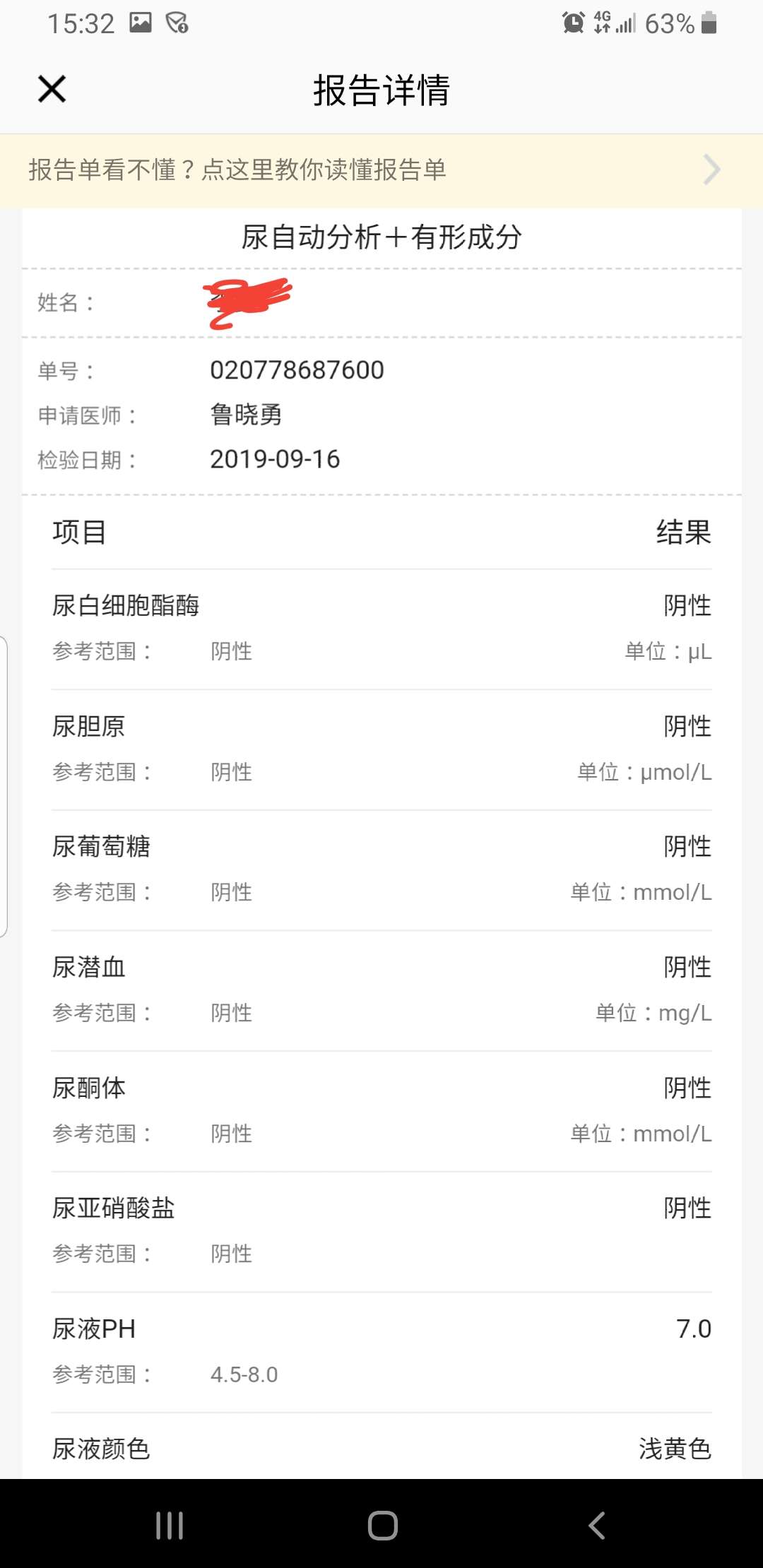The height and width of the screenshot is (1568, 763).
Task: Select the report title 尿自动分析＋有形成分
Action: pyautogui.click(x=381, y=238)
